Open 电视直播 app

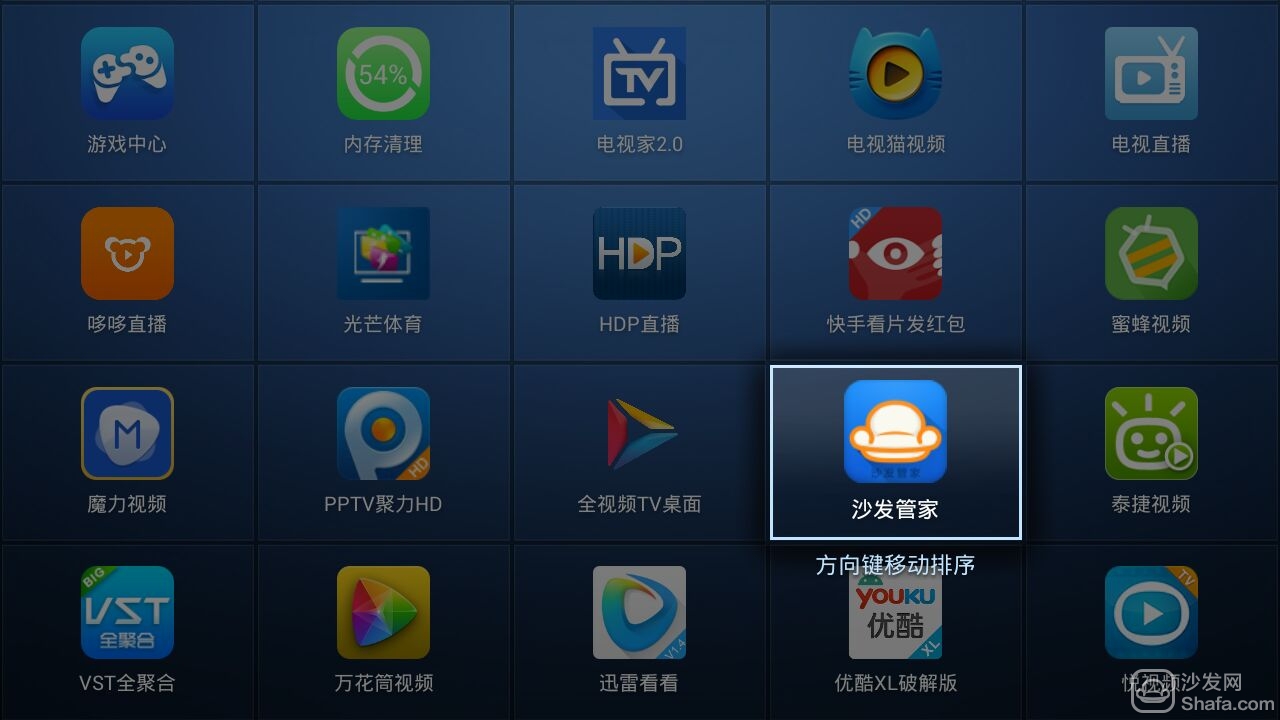tap(1151, 75)
